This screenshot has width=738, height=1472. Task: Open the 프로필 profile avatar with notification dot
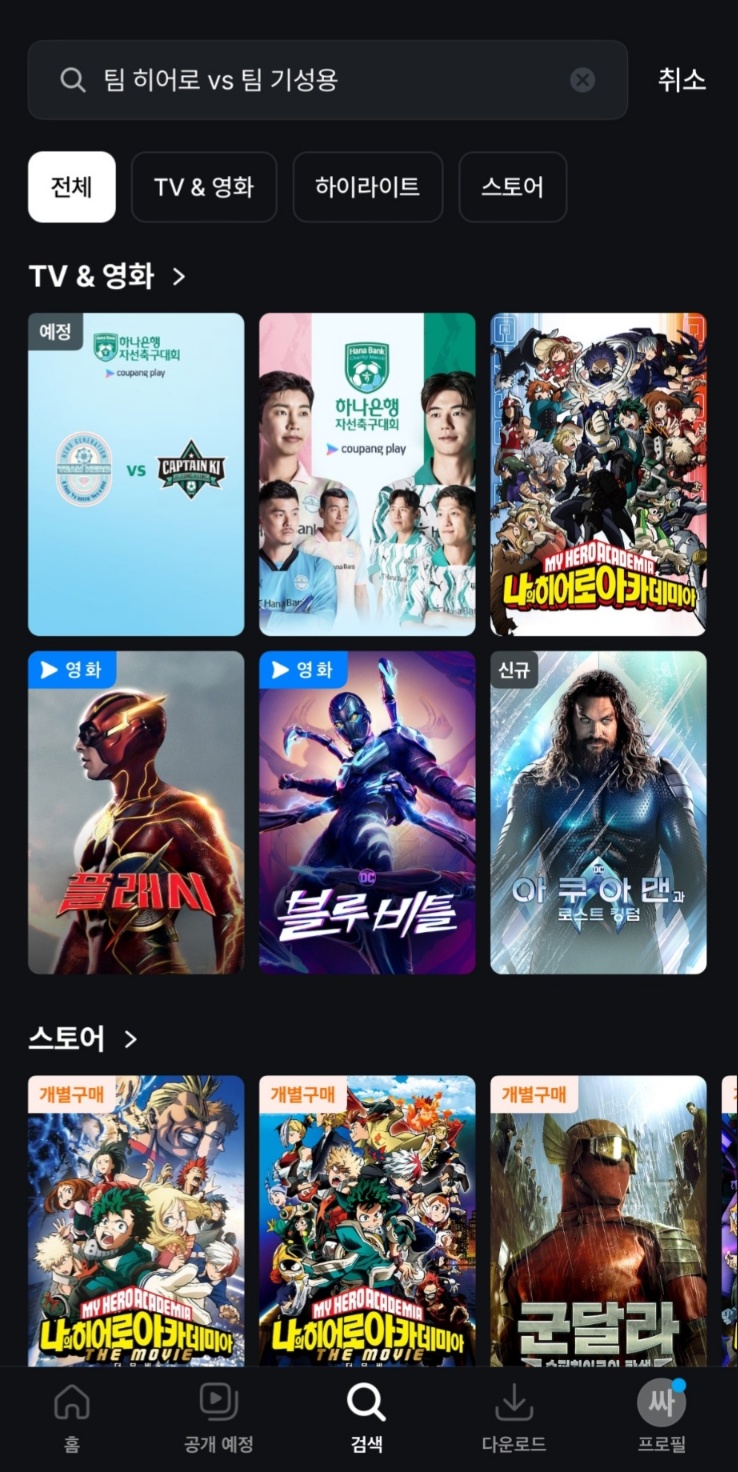(x=660, y=1404)
